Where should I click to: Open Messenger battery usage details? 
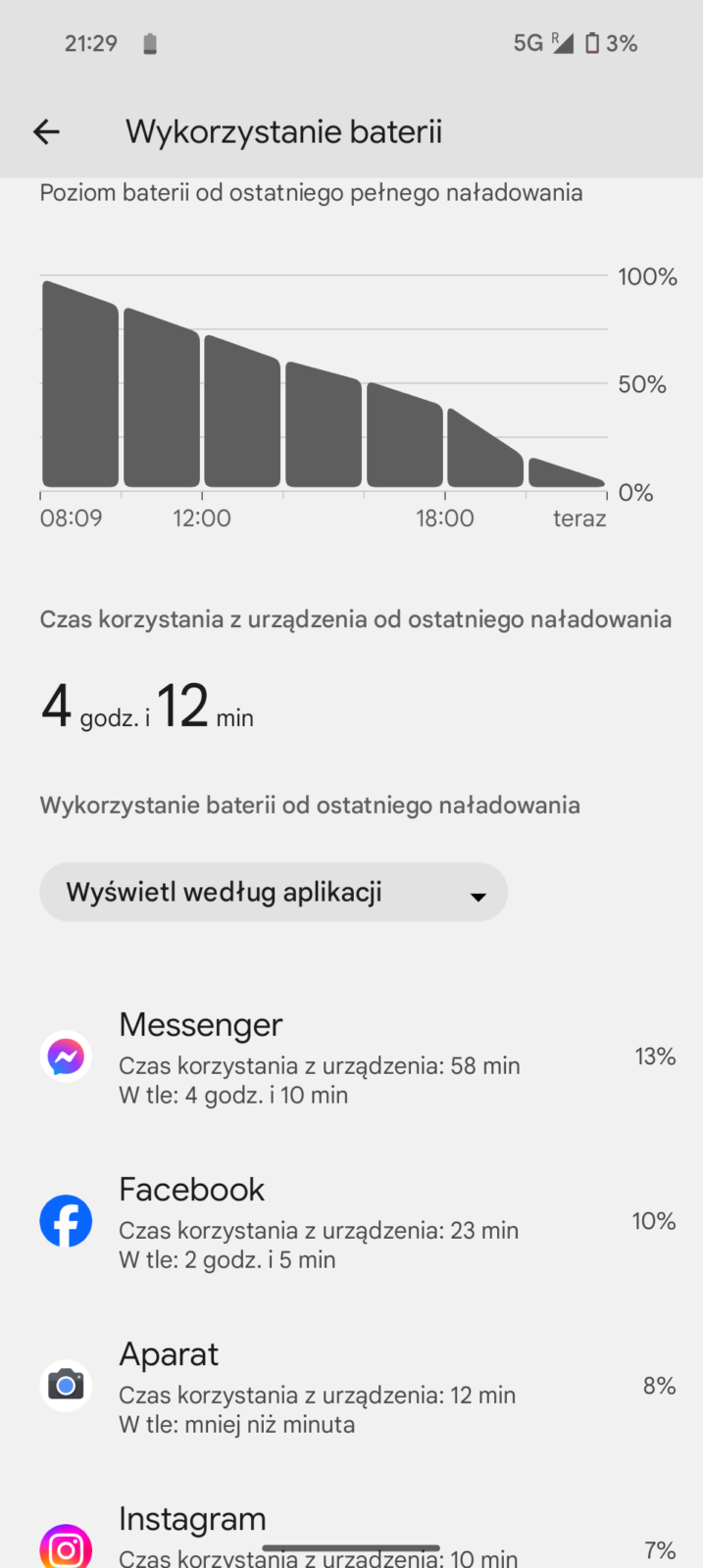[351, 1057]
